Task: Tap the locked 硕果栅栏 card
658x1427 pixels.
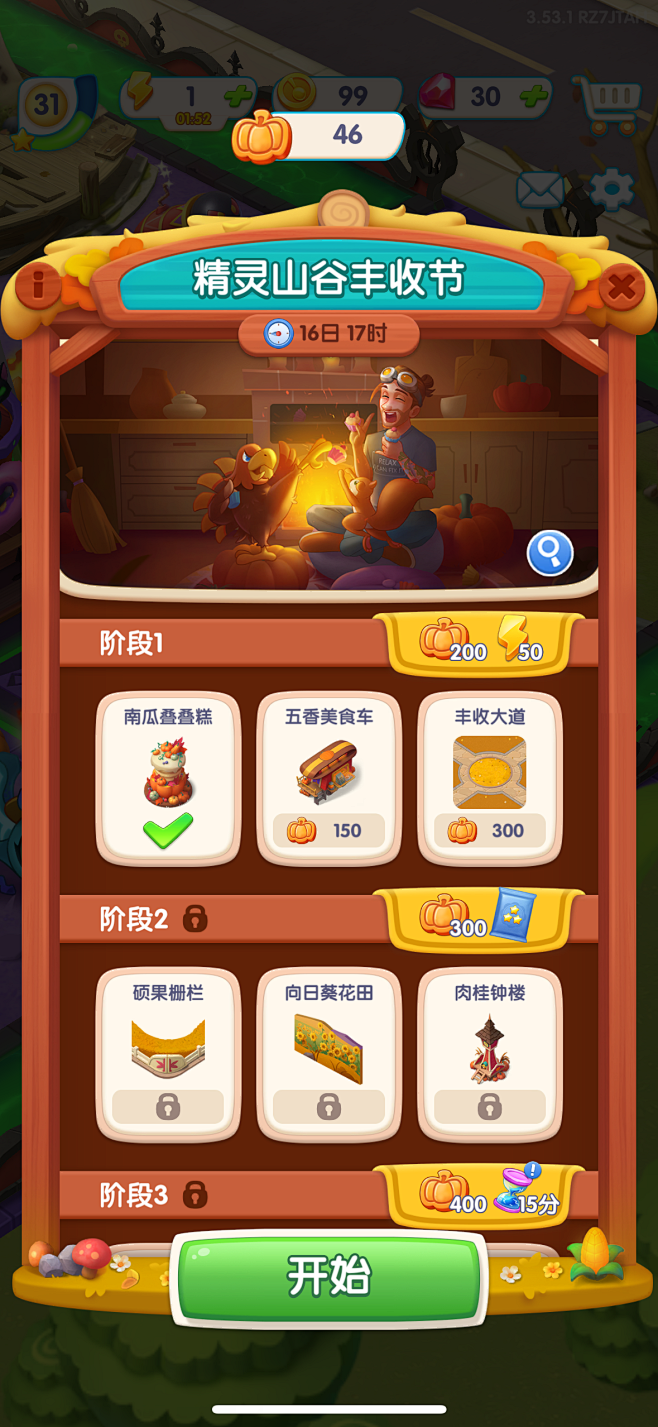Action: click(168, 1054)
